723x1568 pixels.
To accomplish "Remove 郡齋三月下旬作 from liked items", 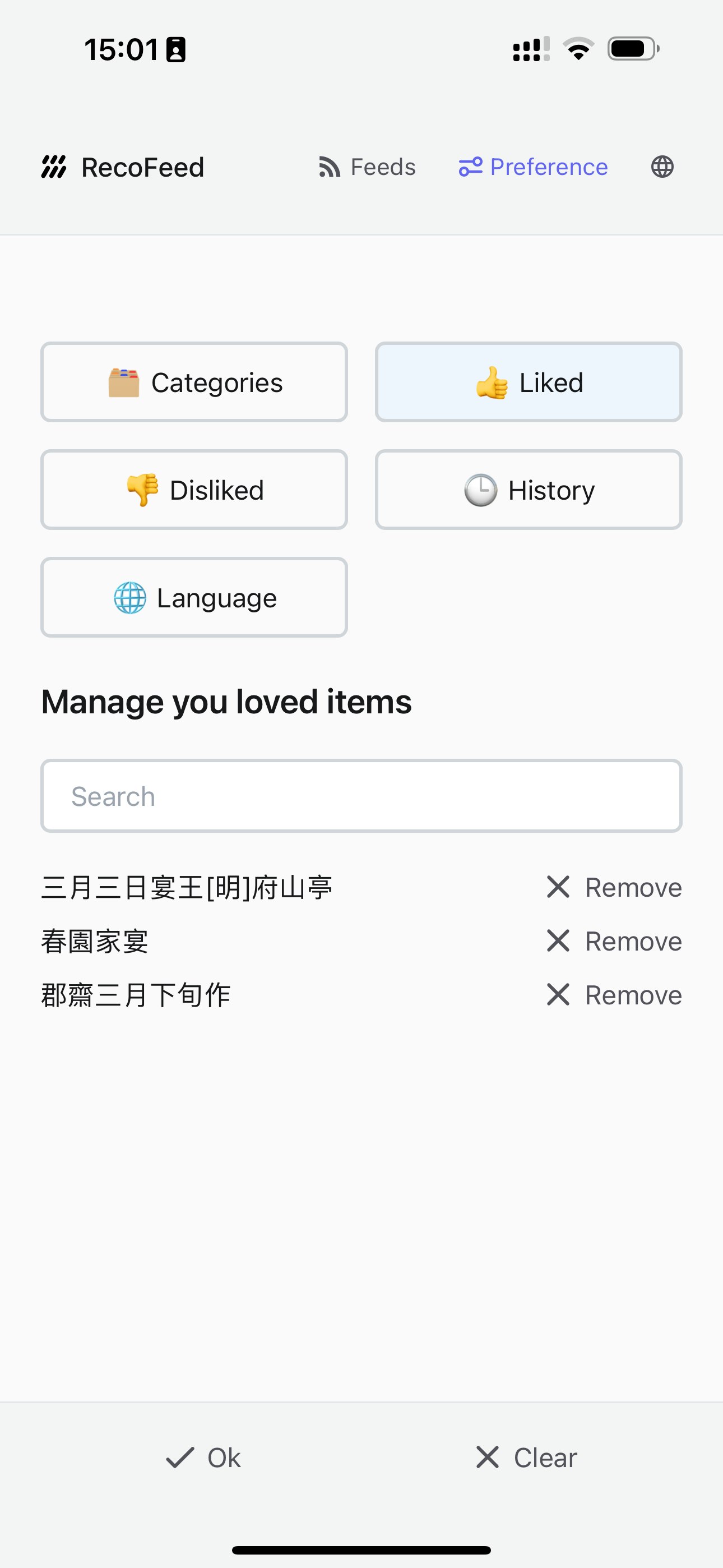I will 614,995.
